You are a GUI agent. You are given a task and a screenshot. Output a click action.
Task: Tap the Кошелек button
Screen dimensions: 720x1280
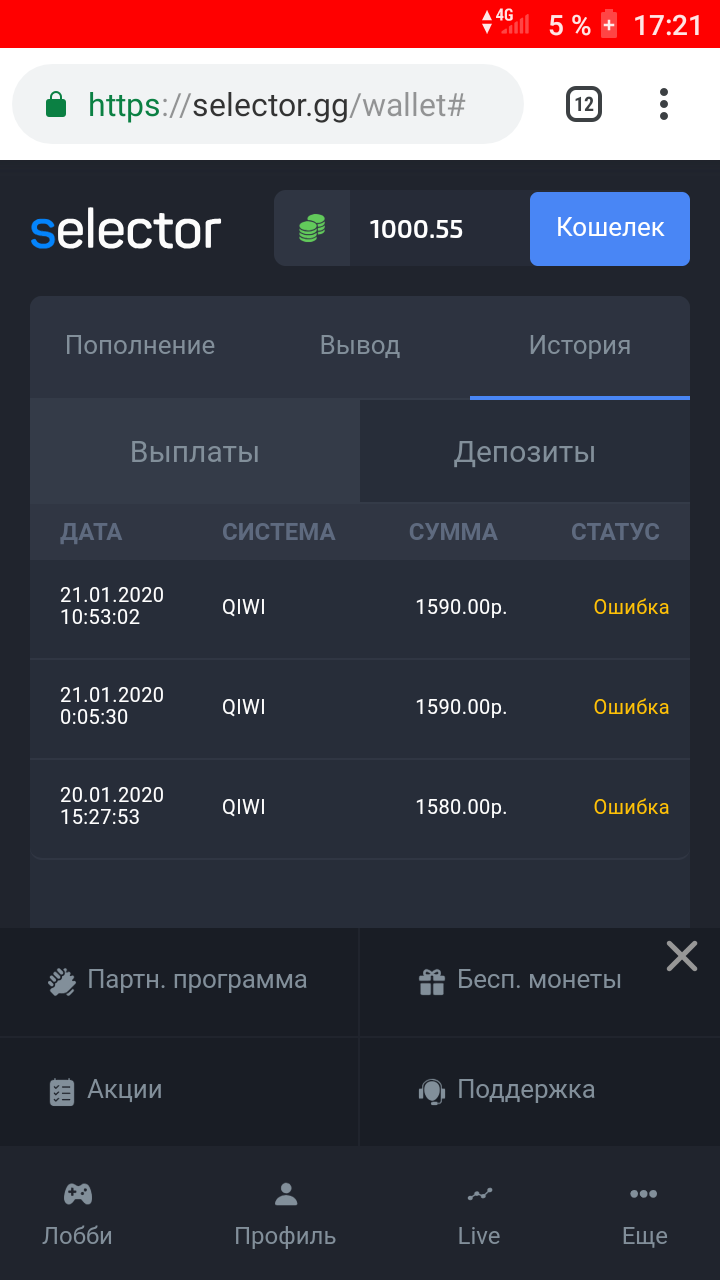pos(609,228)
